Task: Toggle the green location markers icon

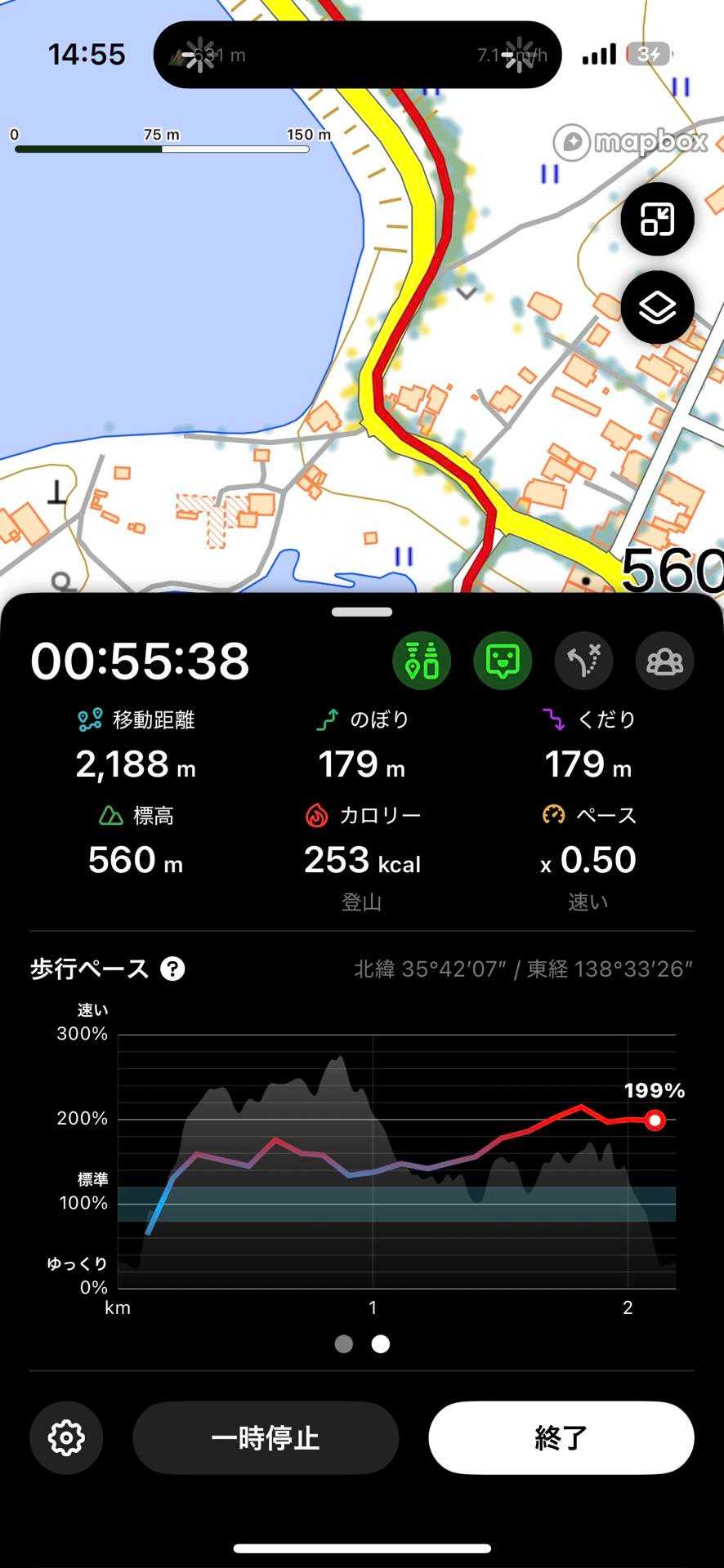Action: (x=422, y=661)
